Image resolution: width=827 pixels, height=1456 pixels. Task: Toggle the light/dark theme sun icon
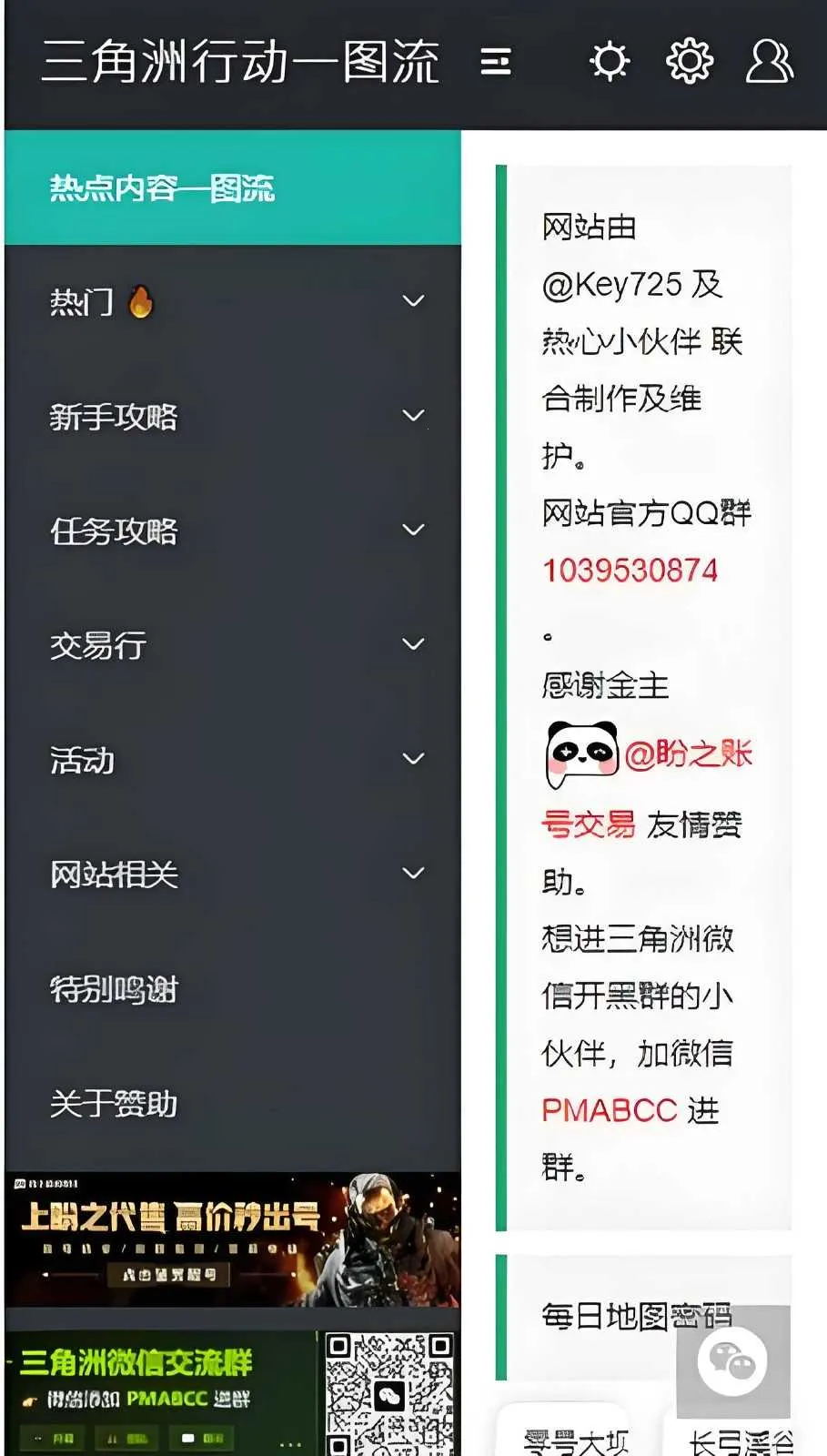609,62
